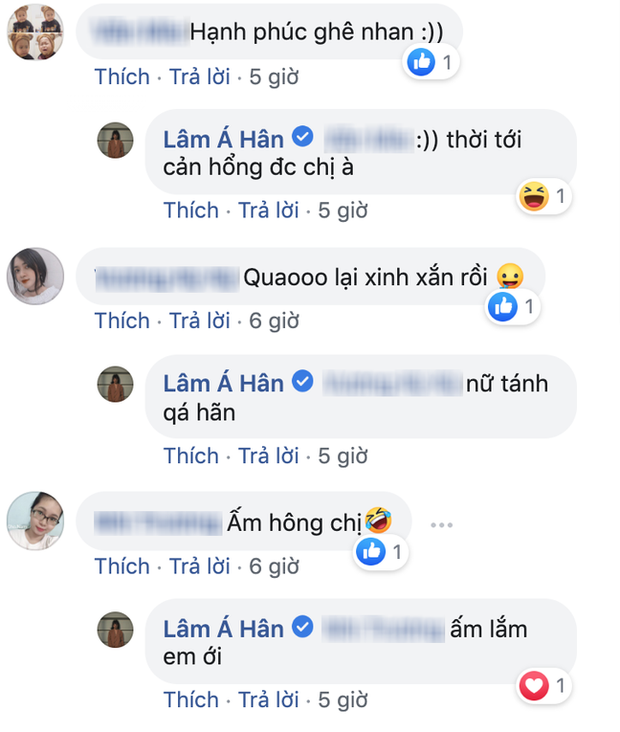Image resolution: width=620 pixels, height=732 pixels.
Task: Like the 'Ấm hông chị' comment
Action: tap(122, 566)
